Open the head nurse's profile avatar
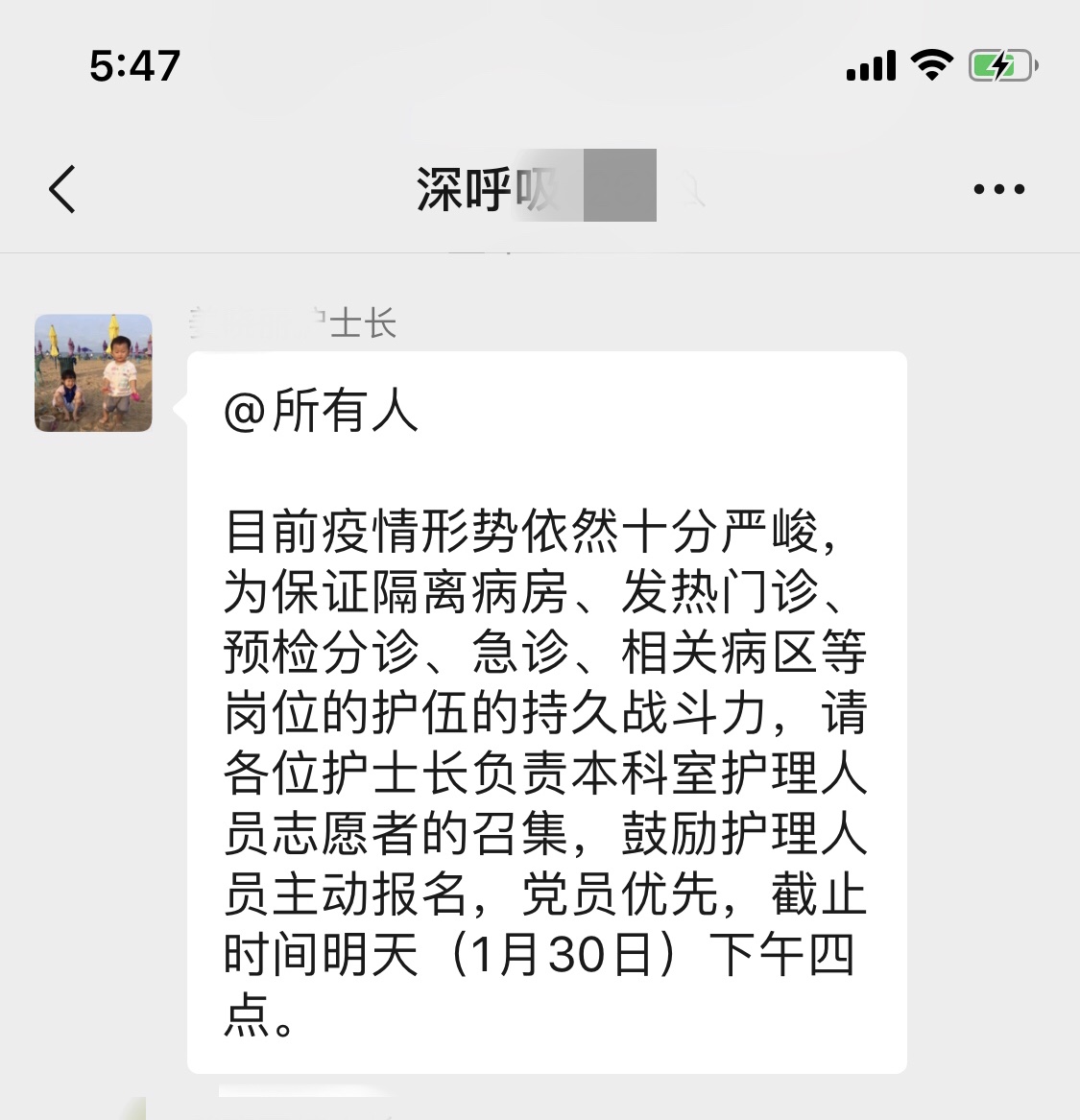The height and width of the screenshot is (1120, 1080). tap(93, 372)
